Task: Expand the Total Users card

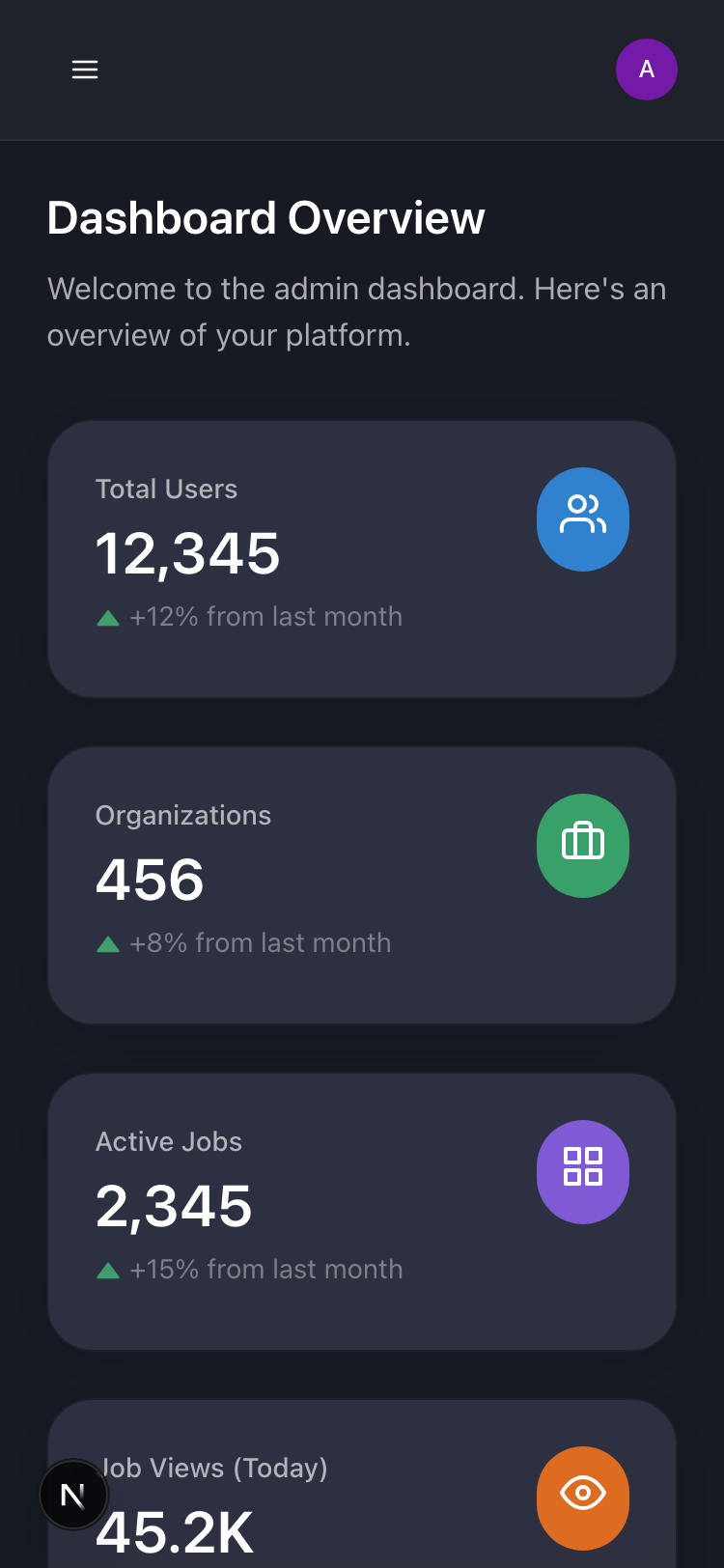Action: coord(362,557)
